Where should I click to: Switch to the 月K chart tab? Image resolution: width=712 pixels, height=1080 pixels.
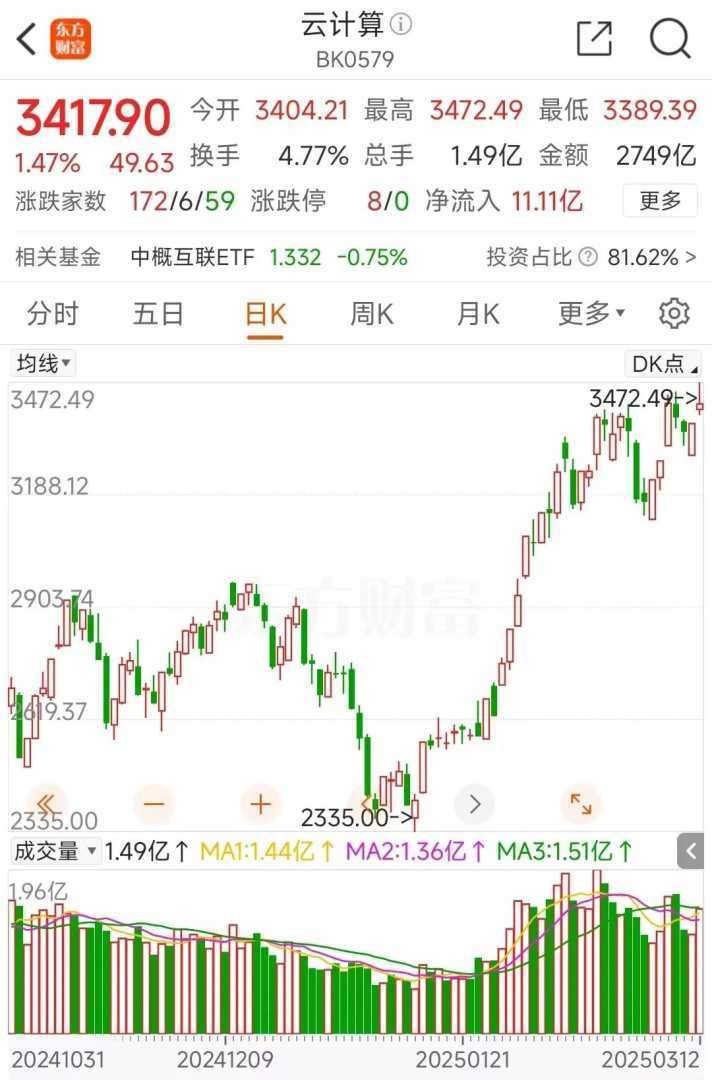(x=477, y=314)
